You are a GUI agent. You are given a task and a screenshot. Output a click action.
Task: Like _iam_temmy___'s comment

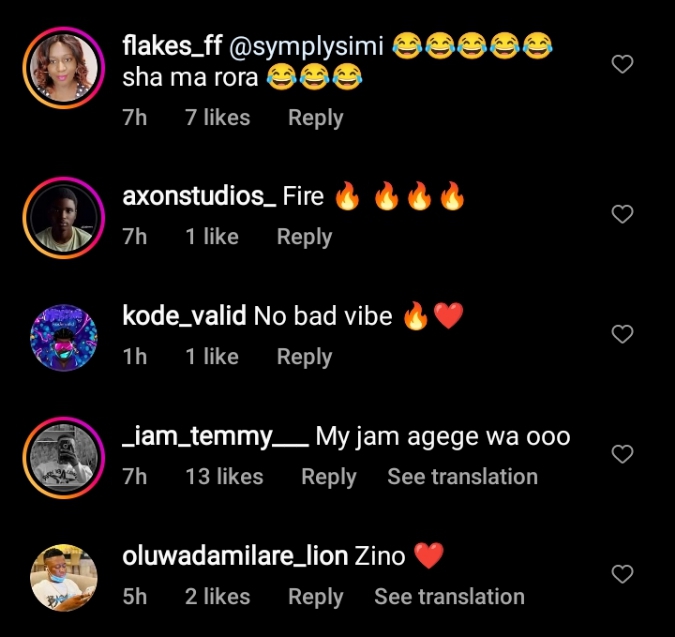622,454
